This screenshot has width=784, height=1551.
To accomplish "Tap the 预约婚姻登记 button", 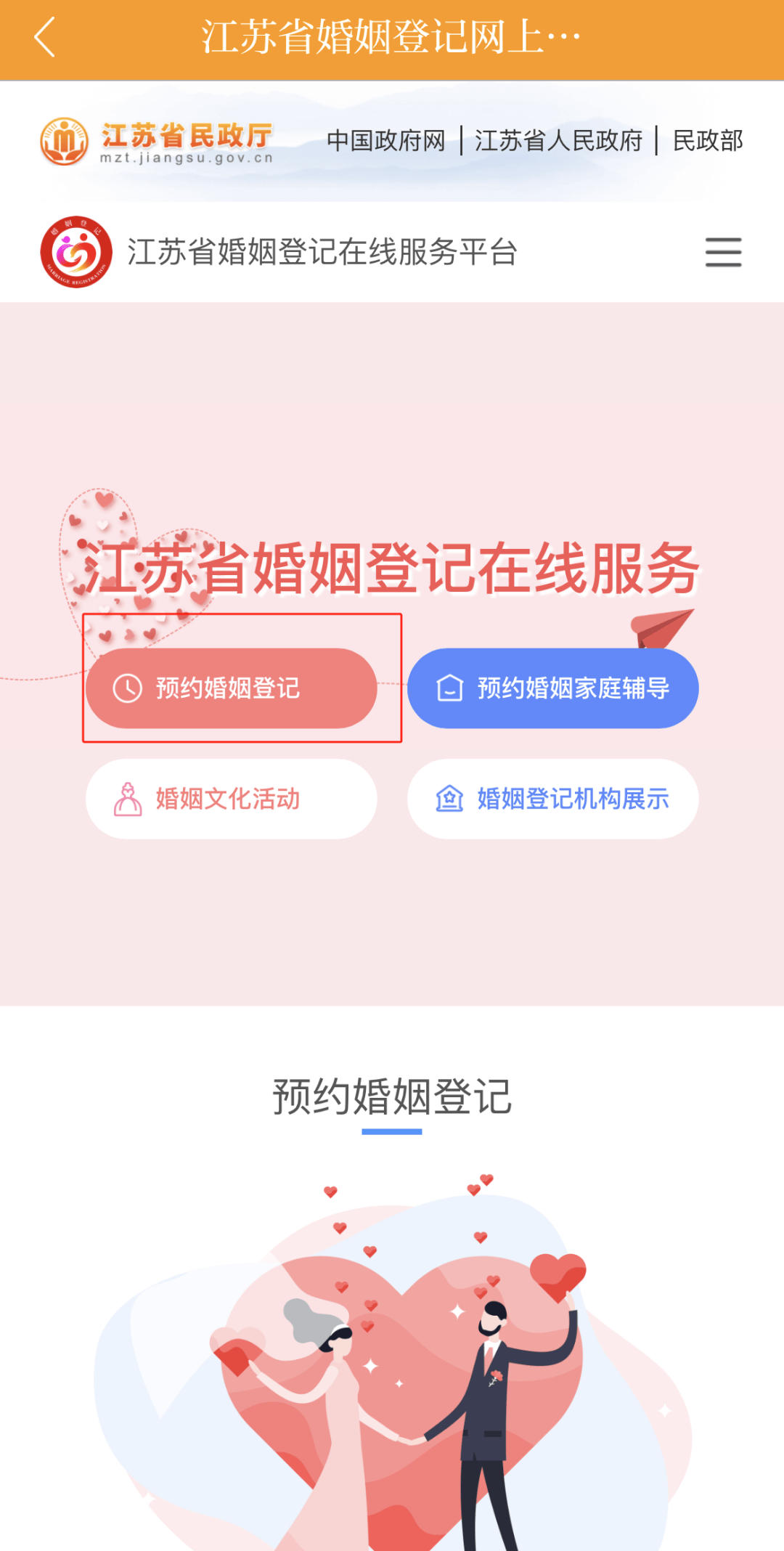I will pos(232,688).
